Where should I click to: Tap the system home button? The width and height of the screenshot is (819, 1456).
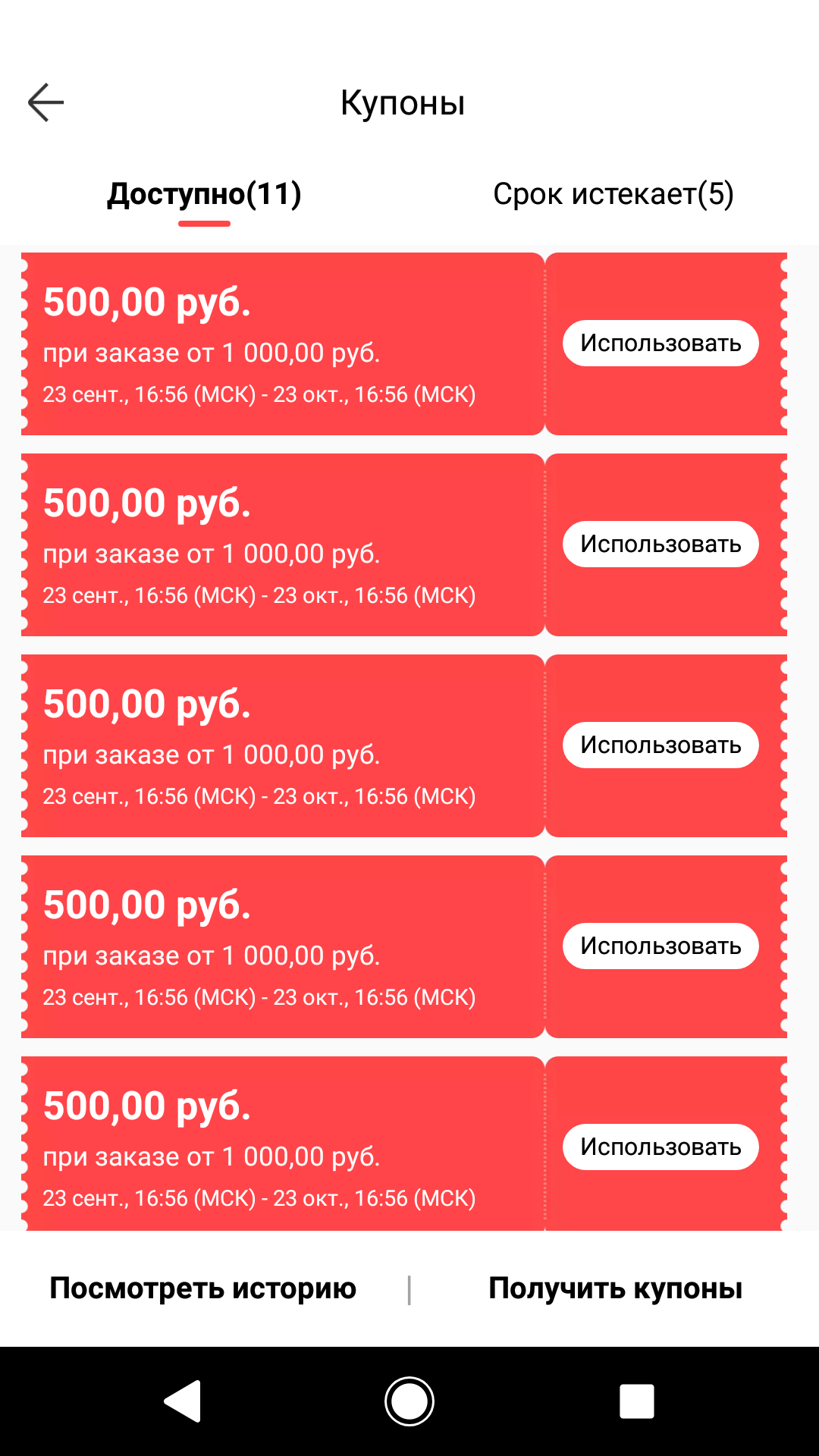point(409,1401)
